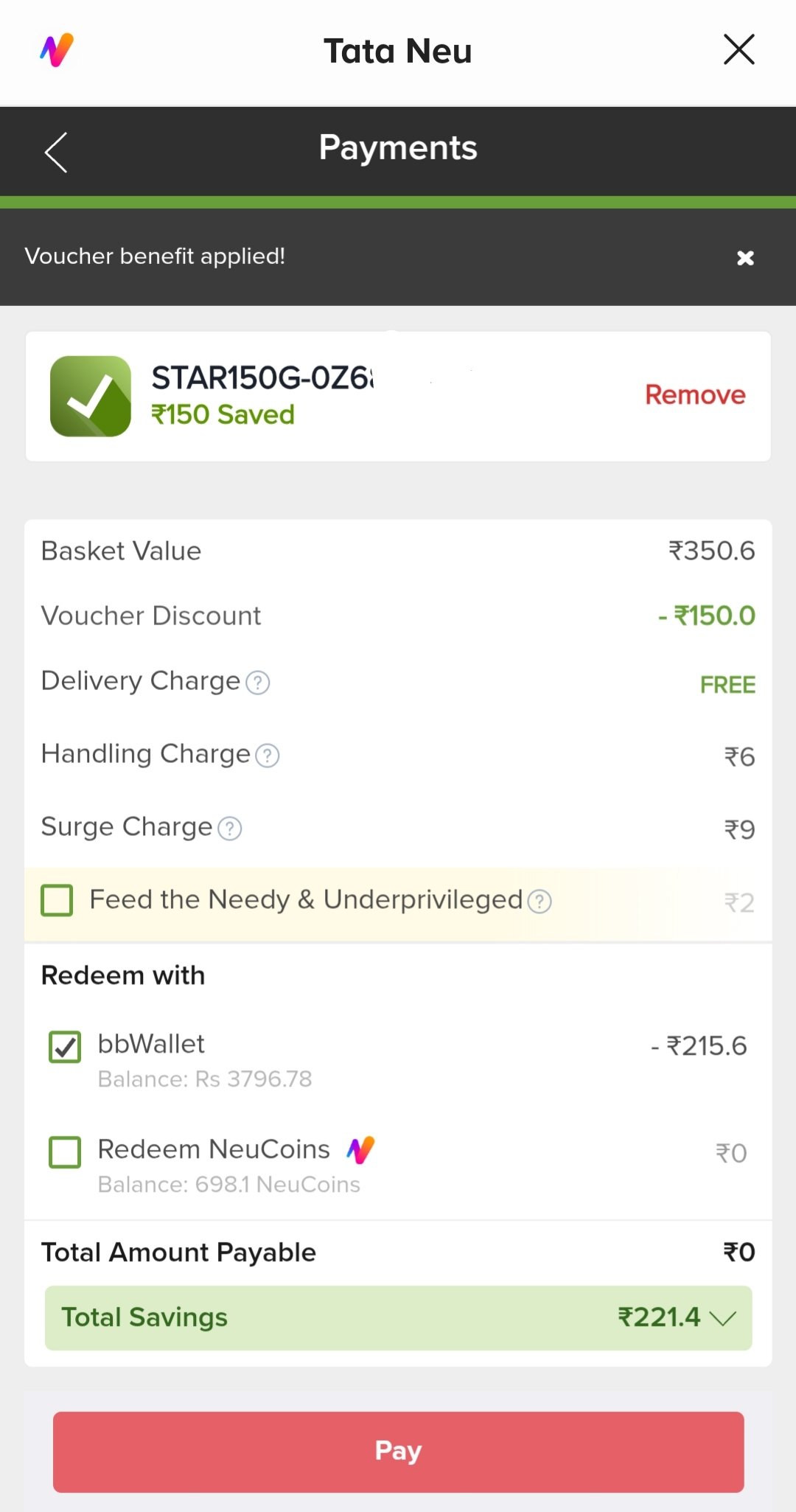The image size is (796, 1512).
Task: Tap the Pay button
Action: tap(398, 1452)
